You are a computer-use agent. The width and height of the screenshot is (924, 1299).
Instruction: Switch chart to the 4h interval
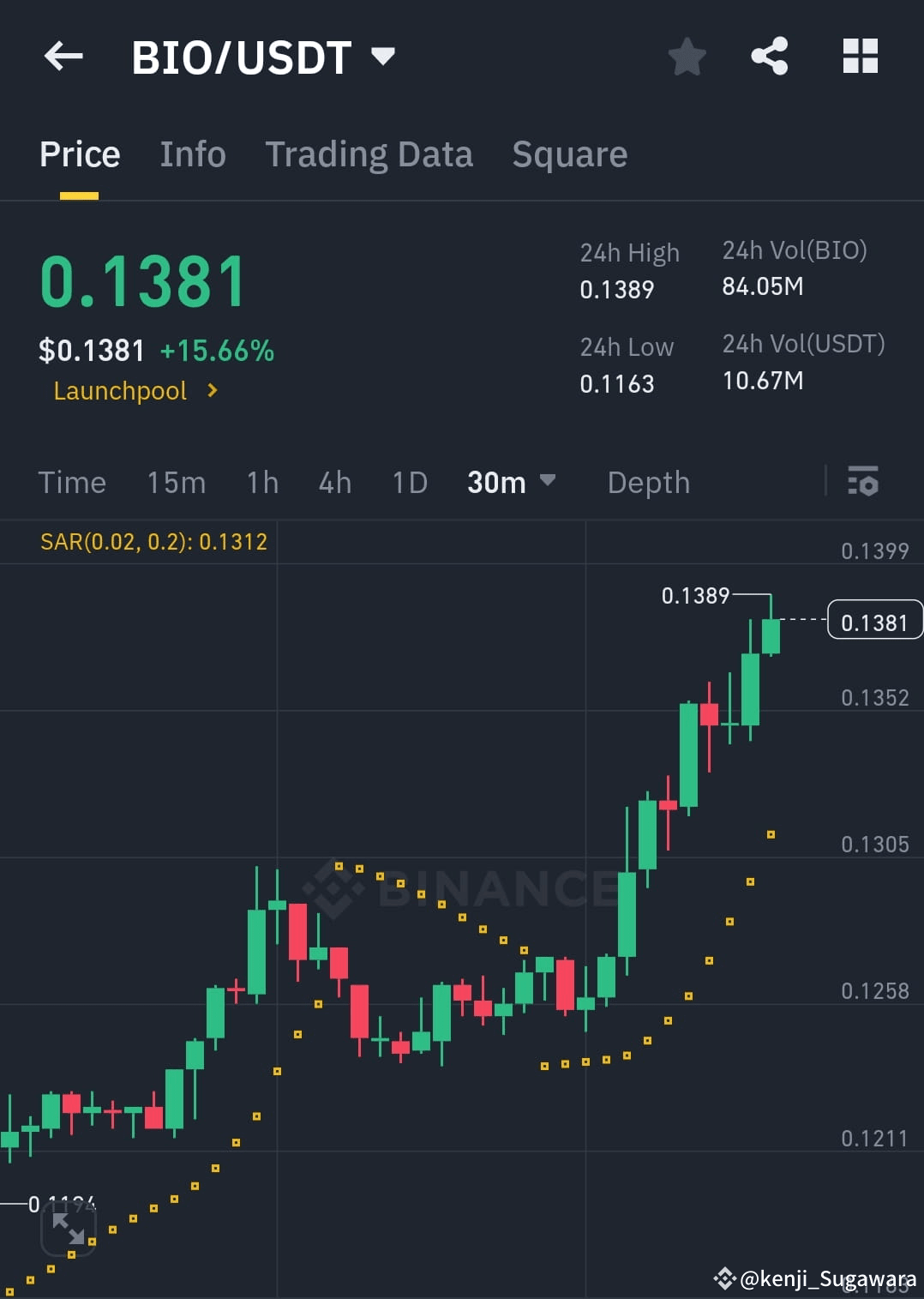[x=334, y=482]
